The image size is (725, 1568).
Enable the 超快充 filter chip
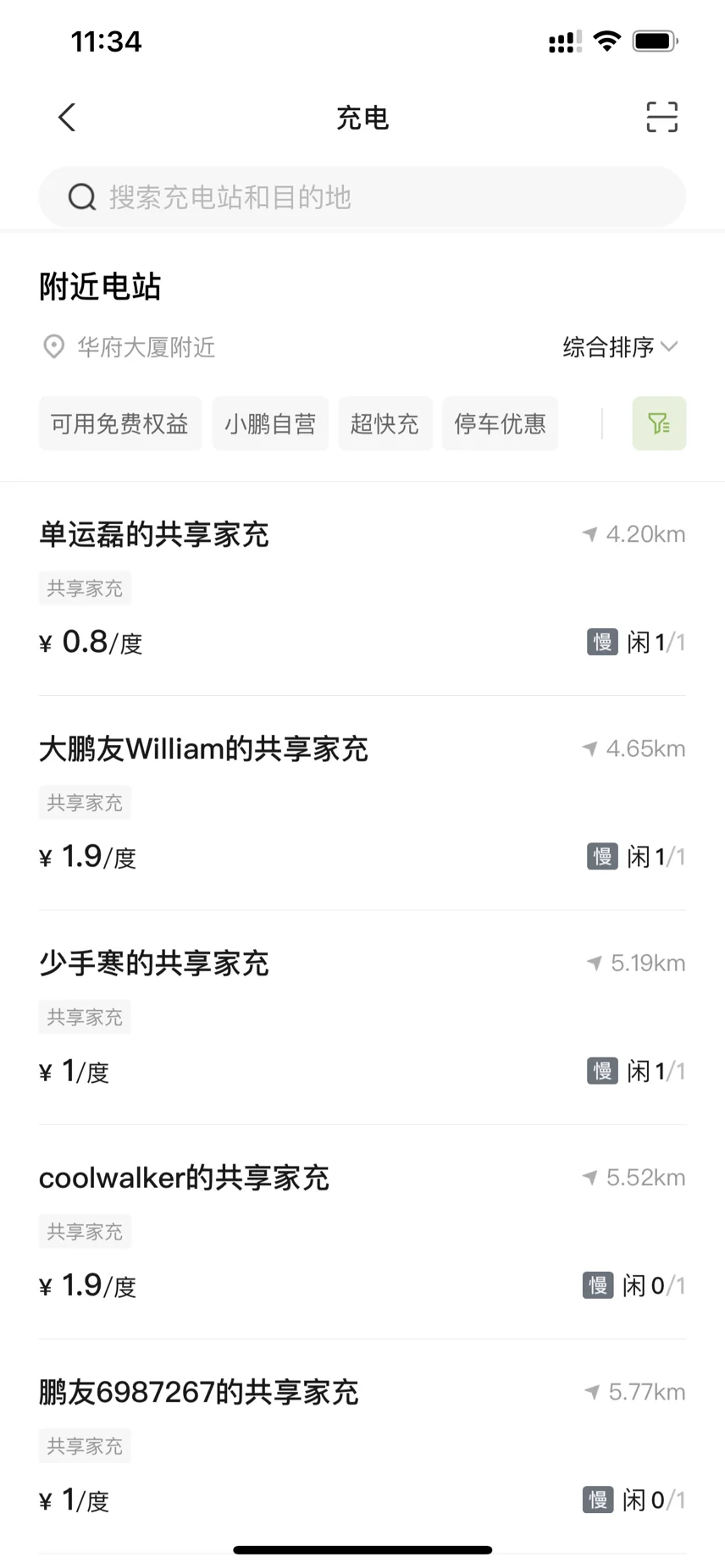point(385,423)
